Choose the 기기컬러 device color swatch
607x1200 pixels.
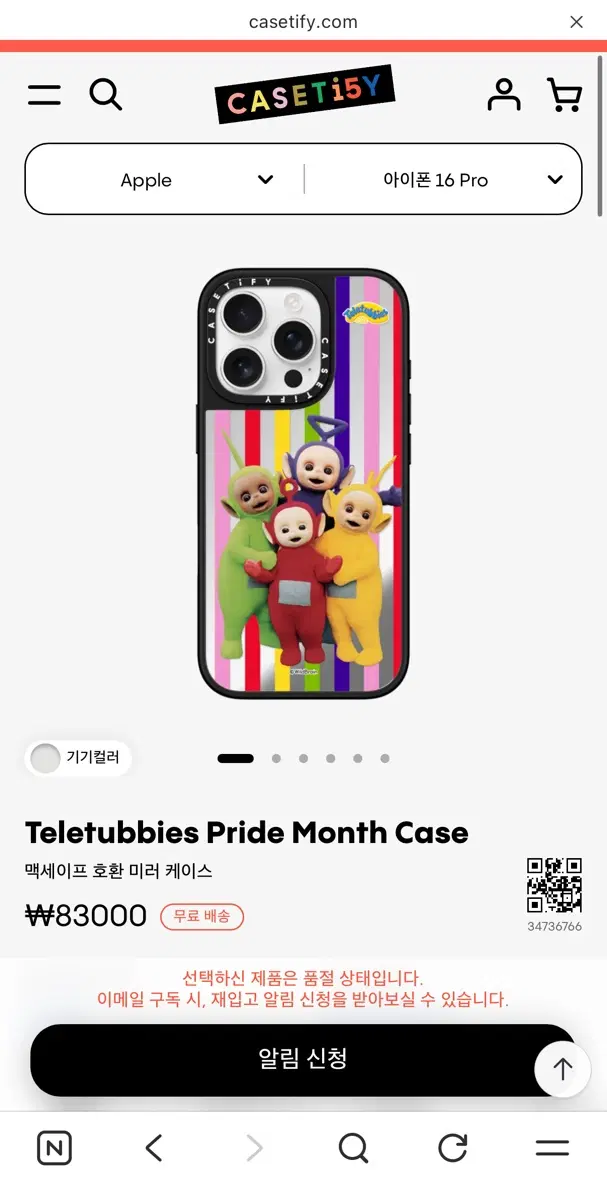(78, 758)
